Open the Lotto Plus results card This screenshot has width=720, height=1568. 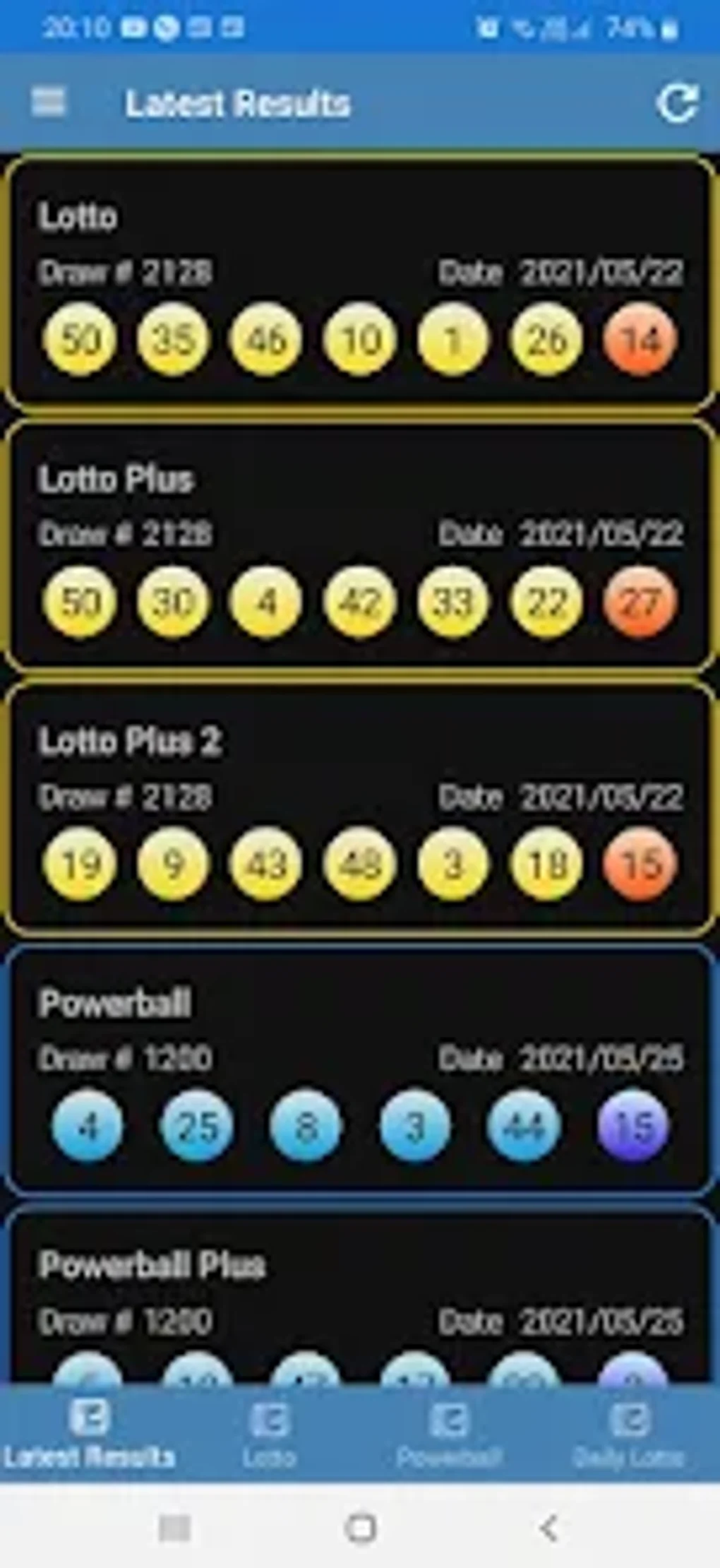[x=359, y=544]
